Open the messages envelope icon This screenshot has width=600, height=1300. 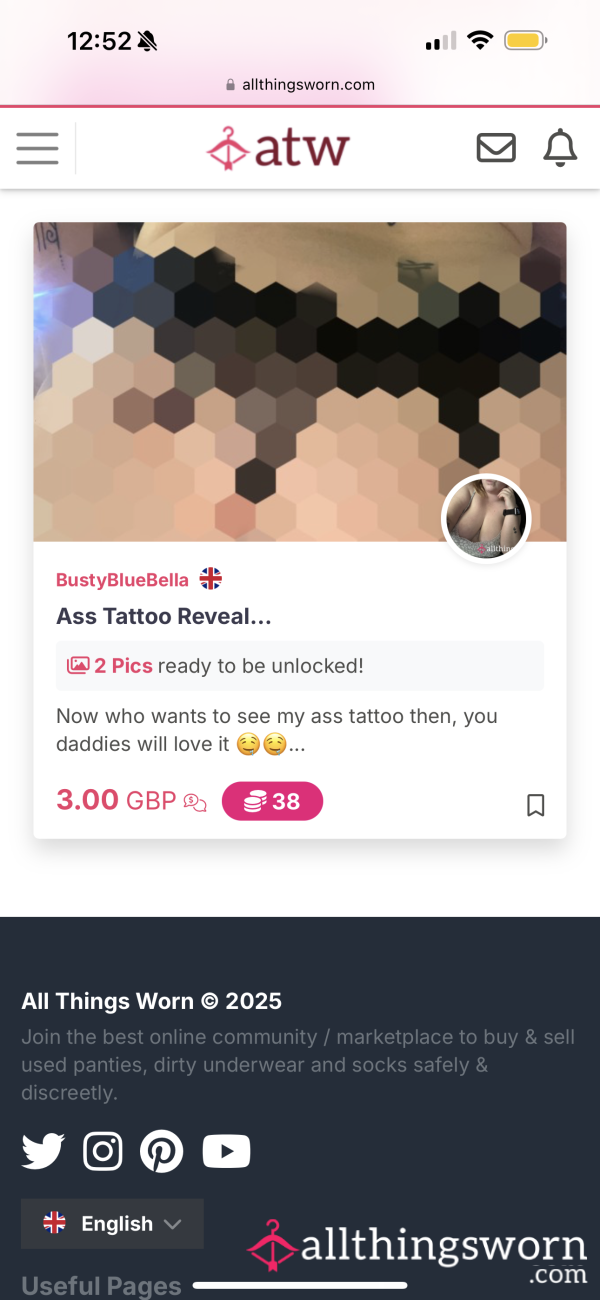pyautogui.click(x=496, y=148)
